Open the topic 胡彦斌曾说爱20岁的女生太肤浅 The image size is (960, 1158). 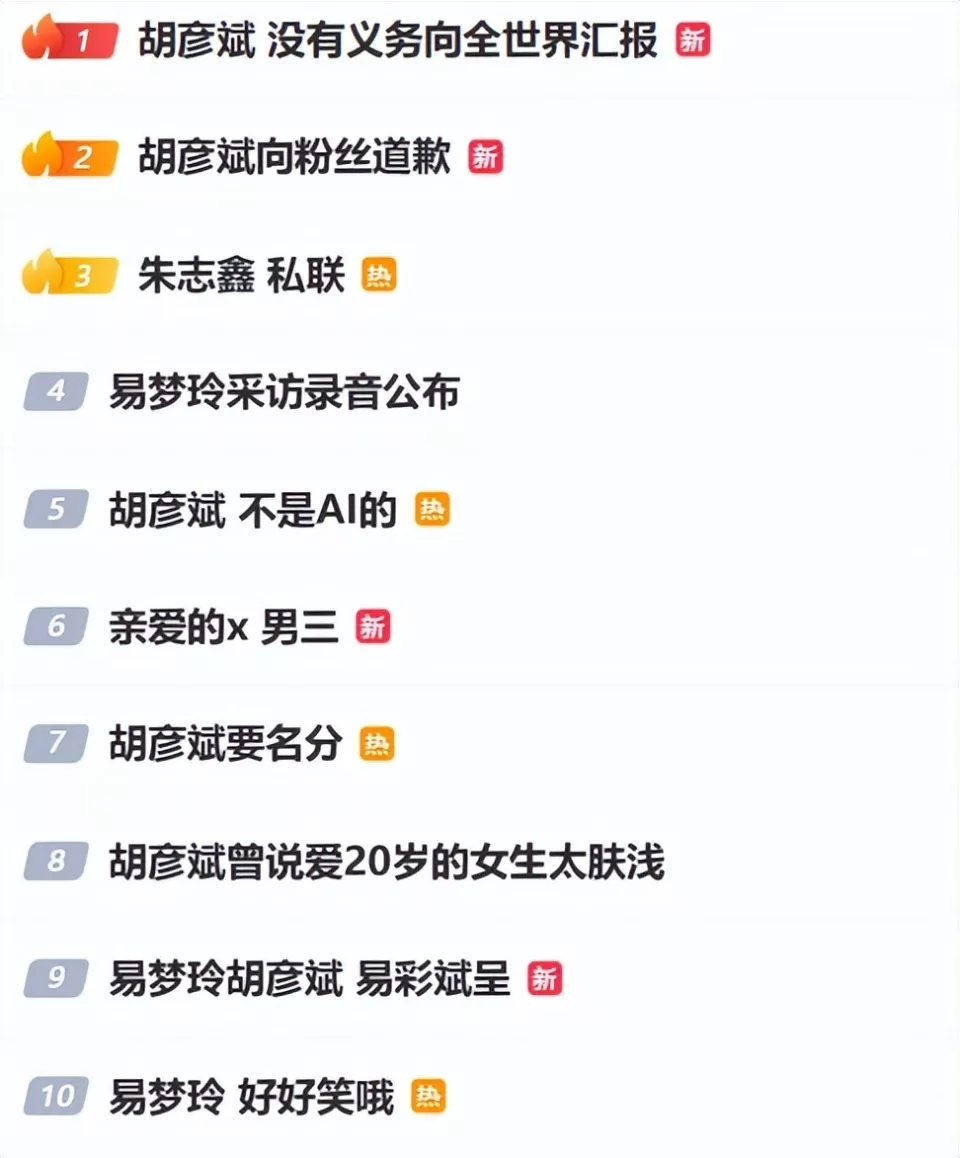[x=390, y=860]
